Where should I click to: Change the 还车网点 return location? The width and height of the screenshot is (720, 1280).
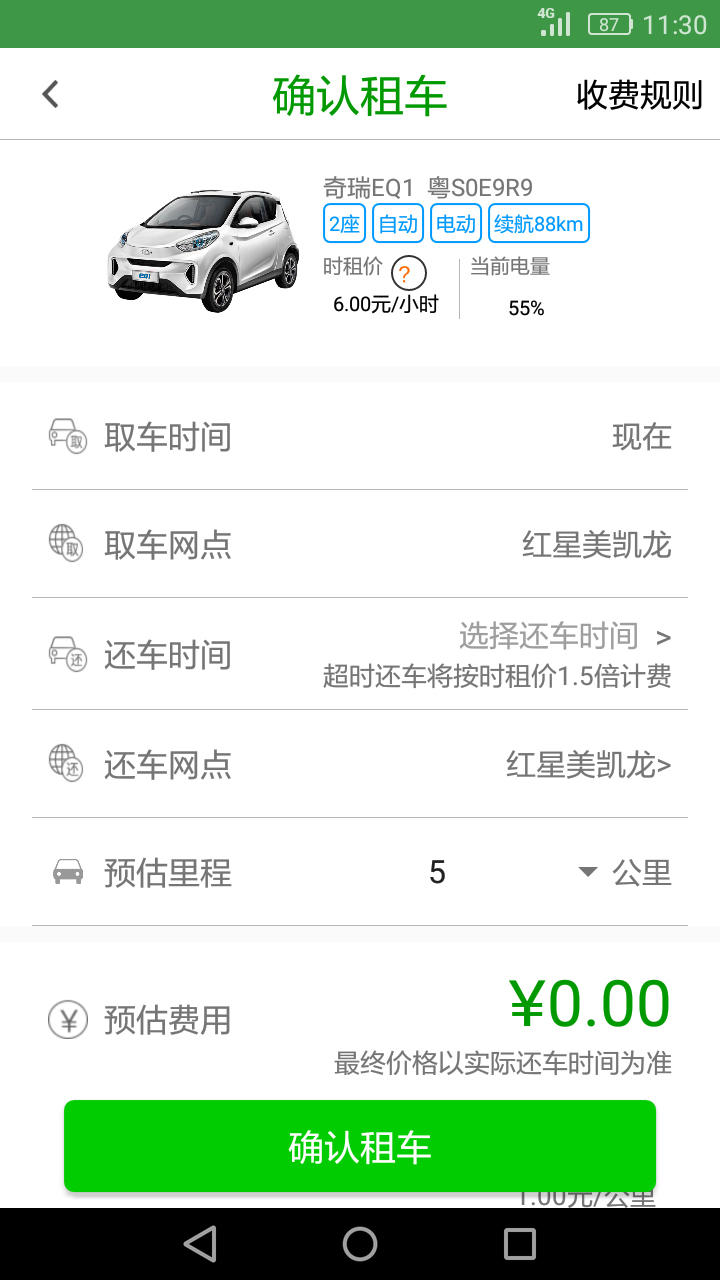point(588,765)
